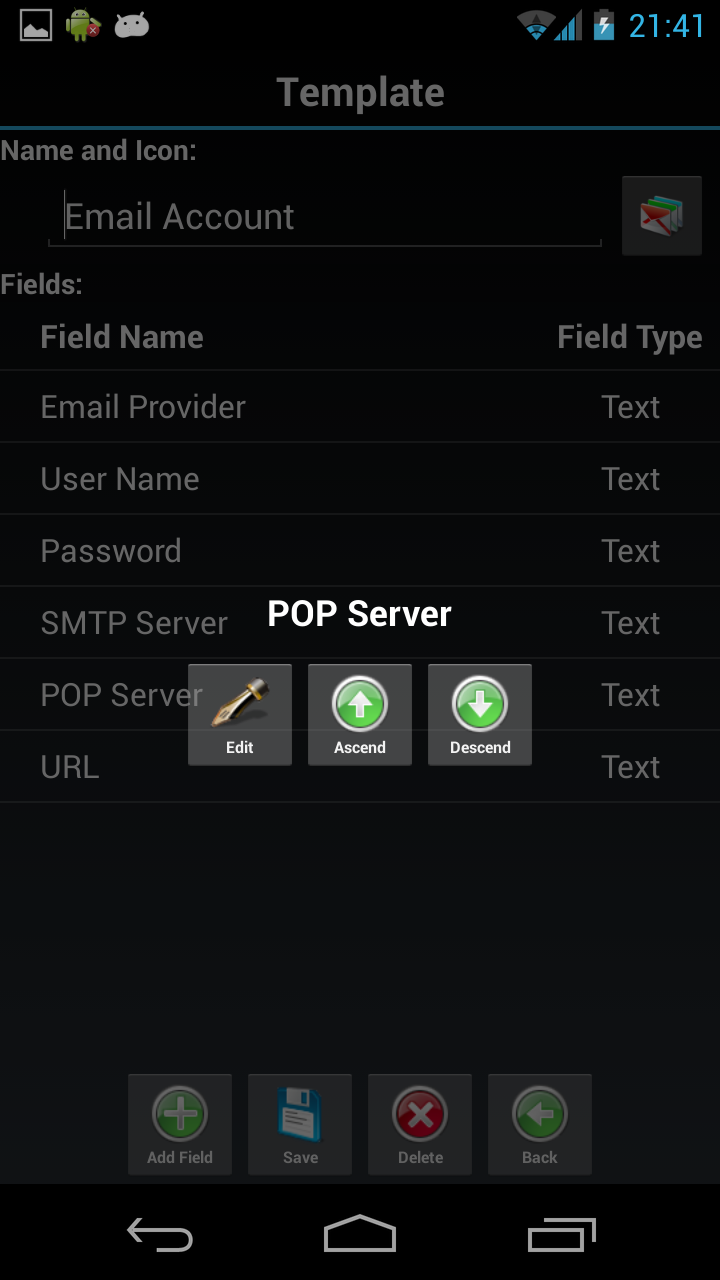Open the email account icon picker

click(661, 215)
